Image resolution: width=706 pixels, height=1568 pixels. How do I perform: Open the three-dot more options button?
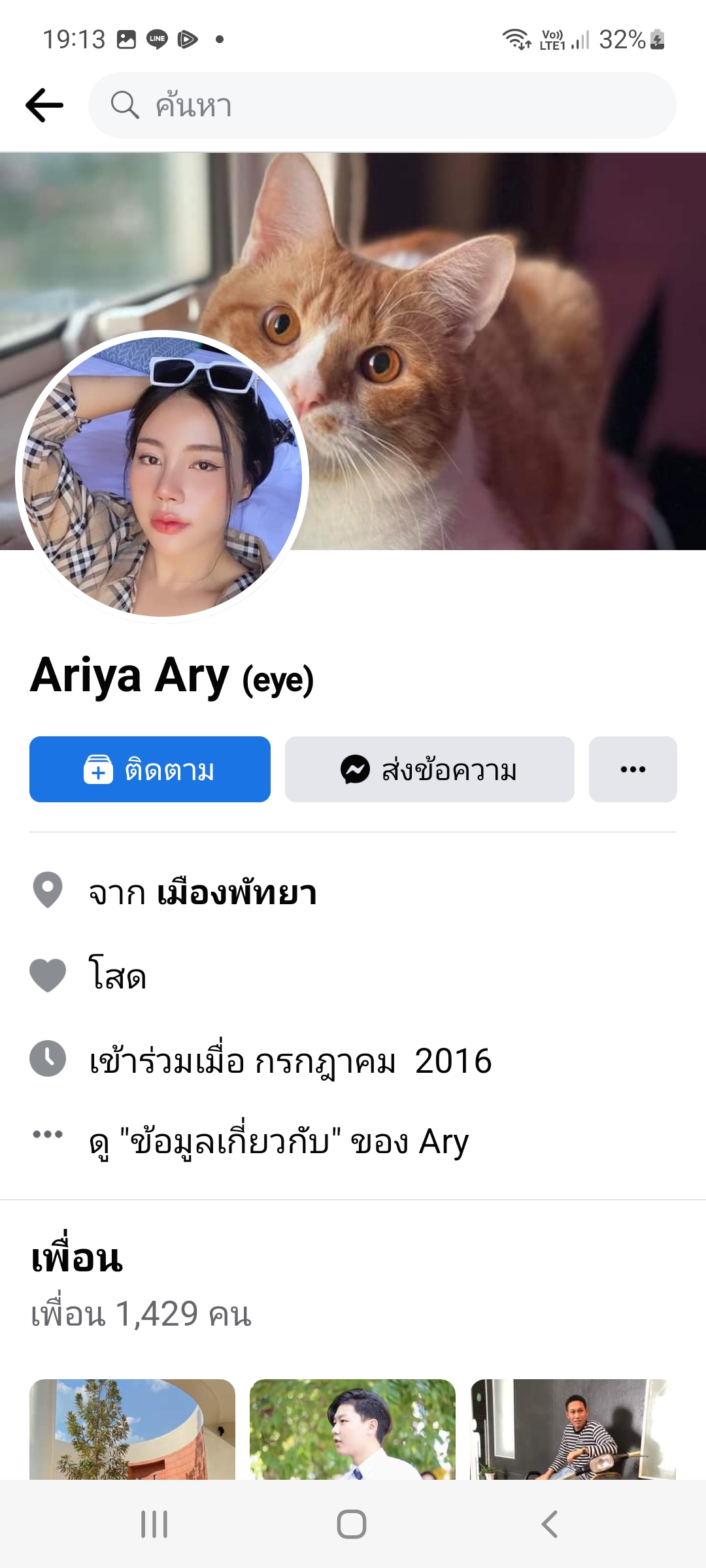point(633,770)
